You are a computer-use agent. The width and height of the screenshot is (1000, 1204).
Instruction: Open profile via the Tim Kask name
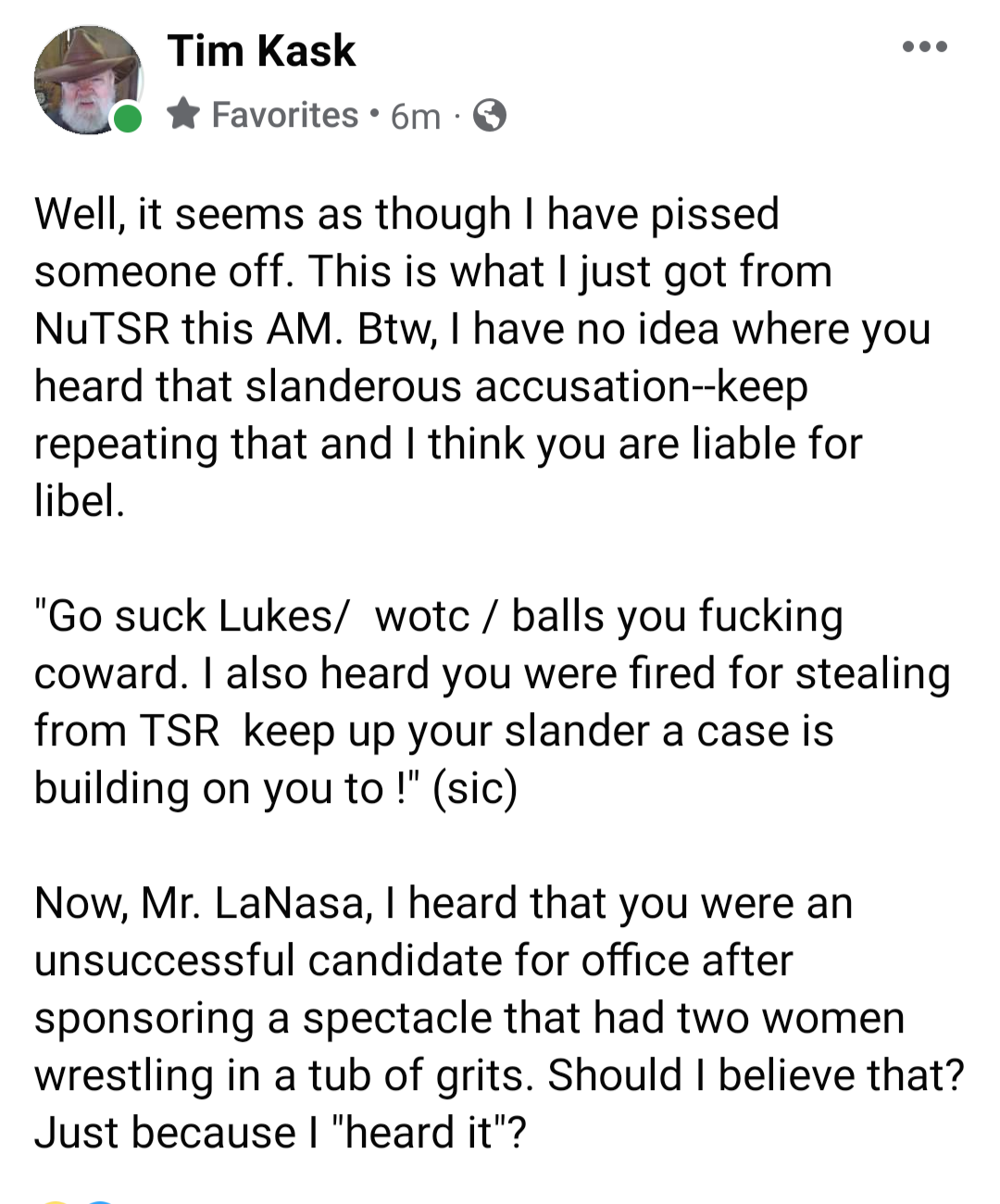coord(261,51)
